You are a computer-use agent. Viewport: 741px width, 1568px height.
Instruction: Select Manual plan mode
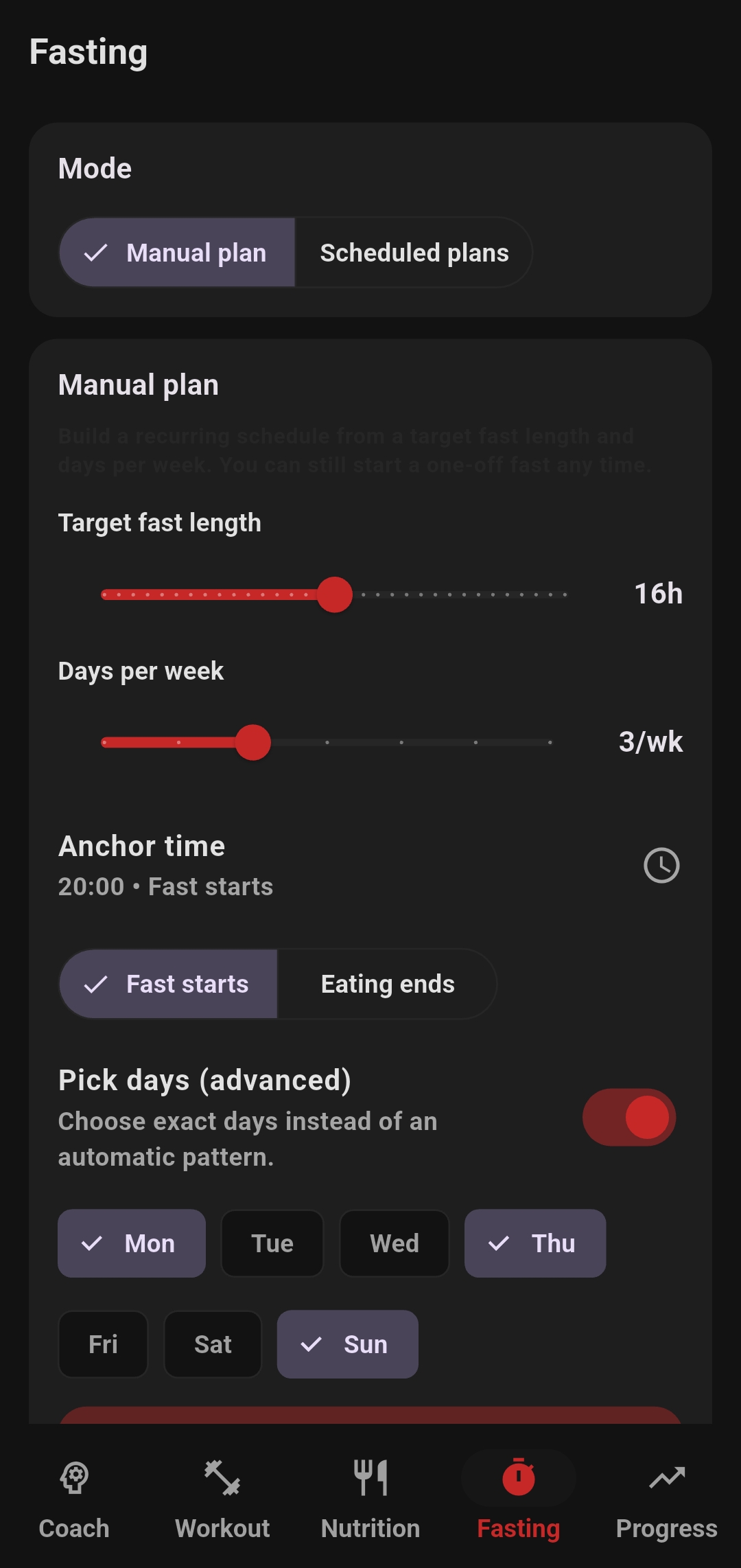click(177, 253)
